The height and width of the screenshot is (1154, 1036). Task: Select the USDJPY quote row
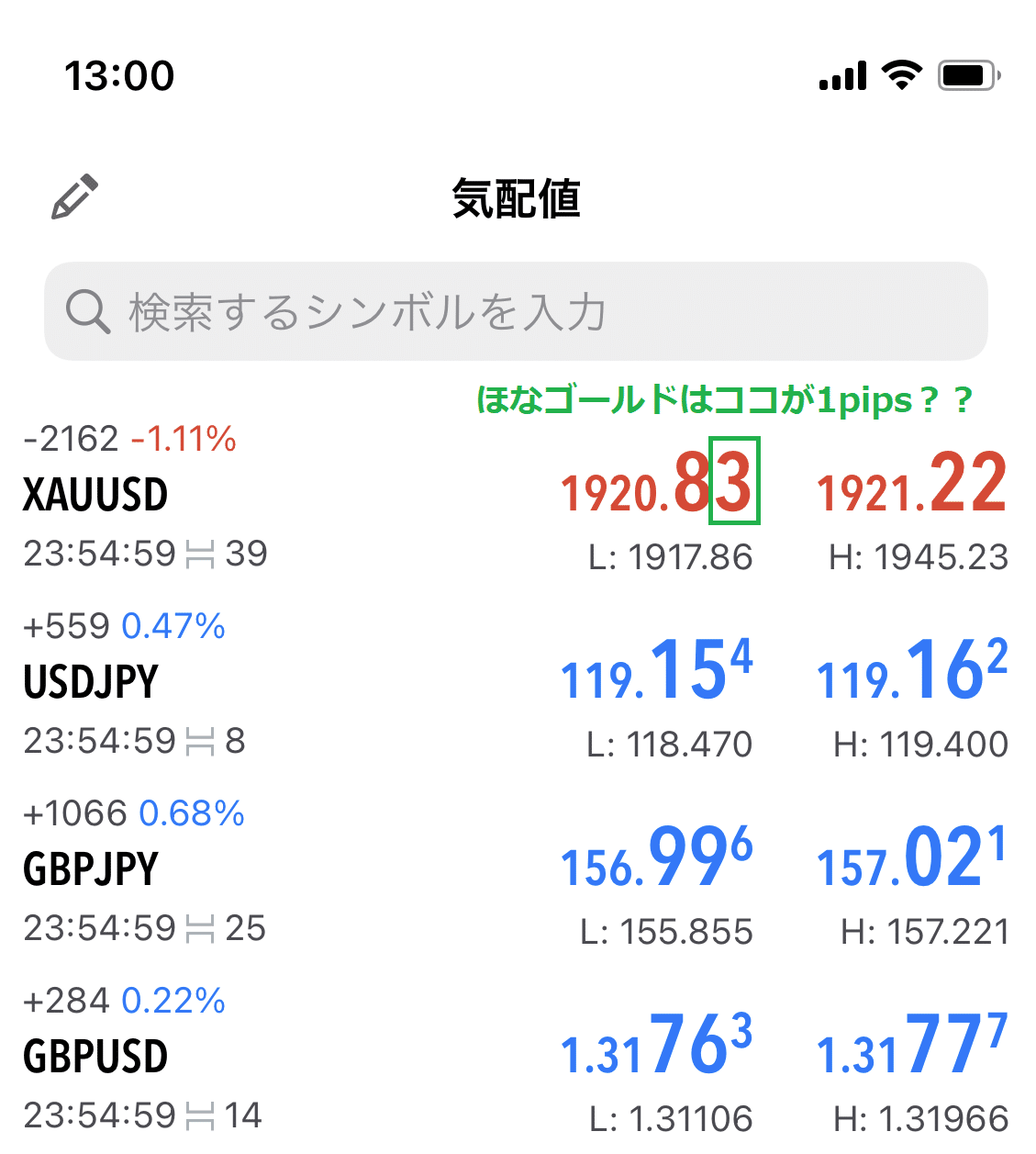pyautogui.click(x=91, y=683)
